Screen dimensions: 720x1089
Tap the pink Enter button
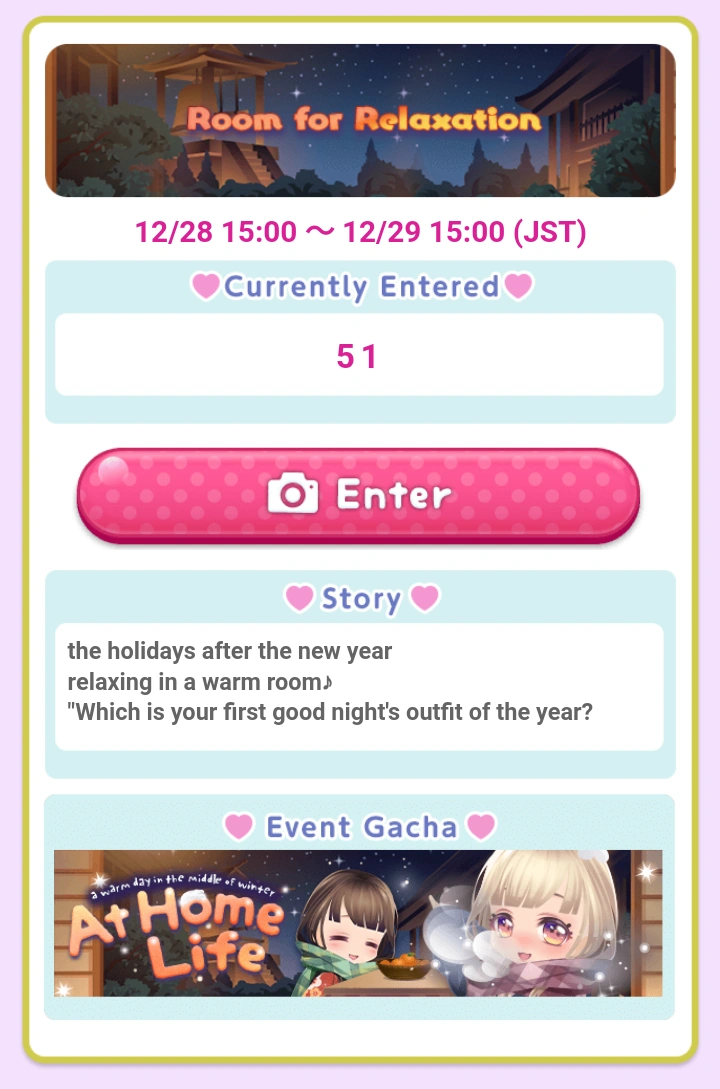point(358,495)
